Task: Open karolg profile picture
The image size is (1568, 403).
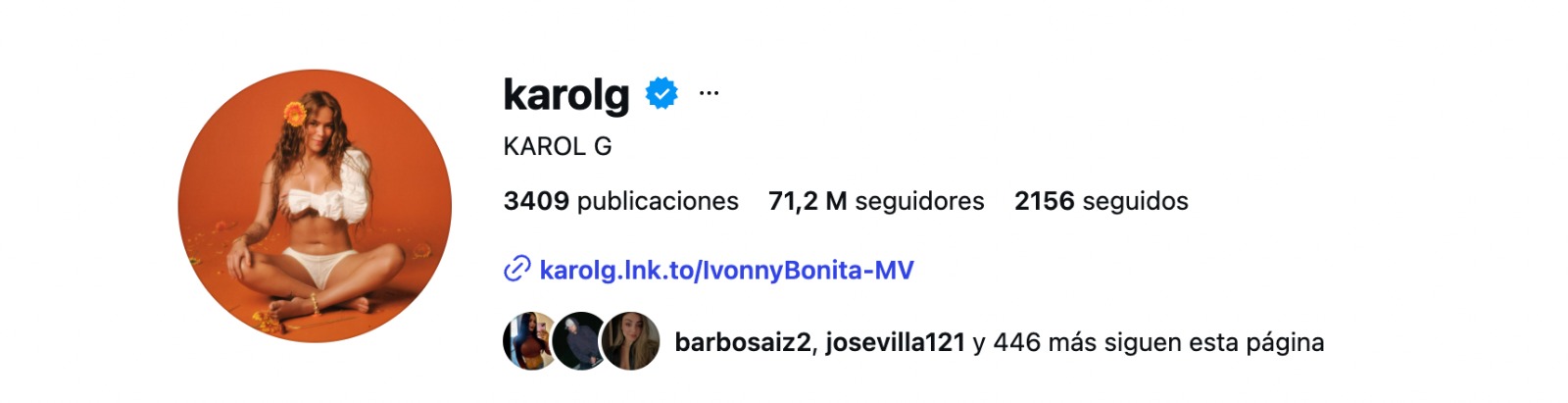Action: click(x=315, y=206)
